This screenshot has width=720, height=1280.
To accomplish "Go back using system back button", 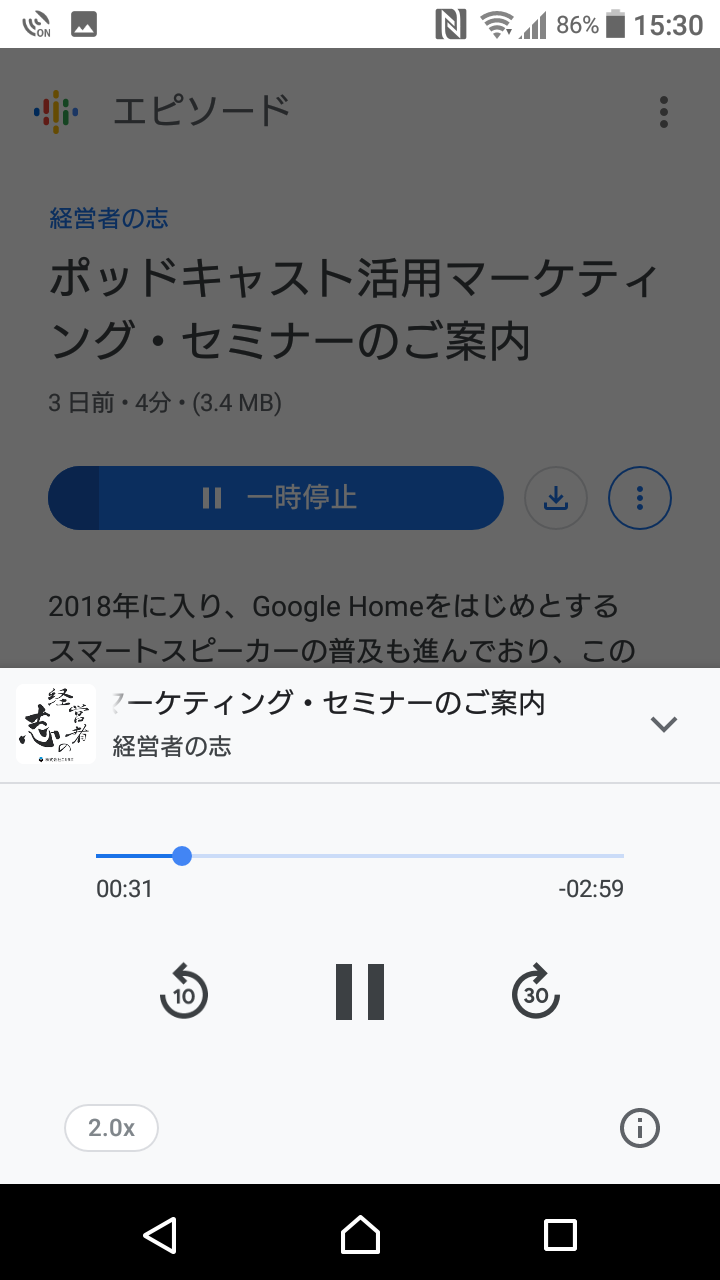I will point(160,1234).
